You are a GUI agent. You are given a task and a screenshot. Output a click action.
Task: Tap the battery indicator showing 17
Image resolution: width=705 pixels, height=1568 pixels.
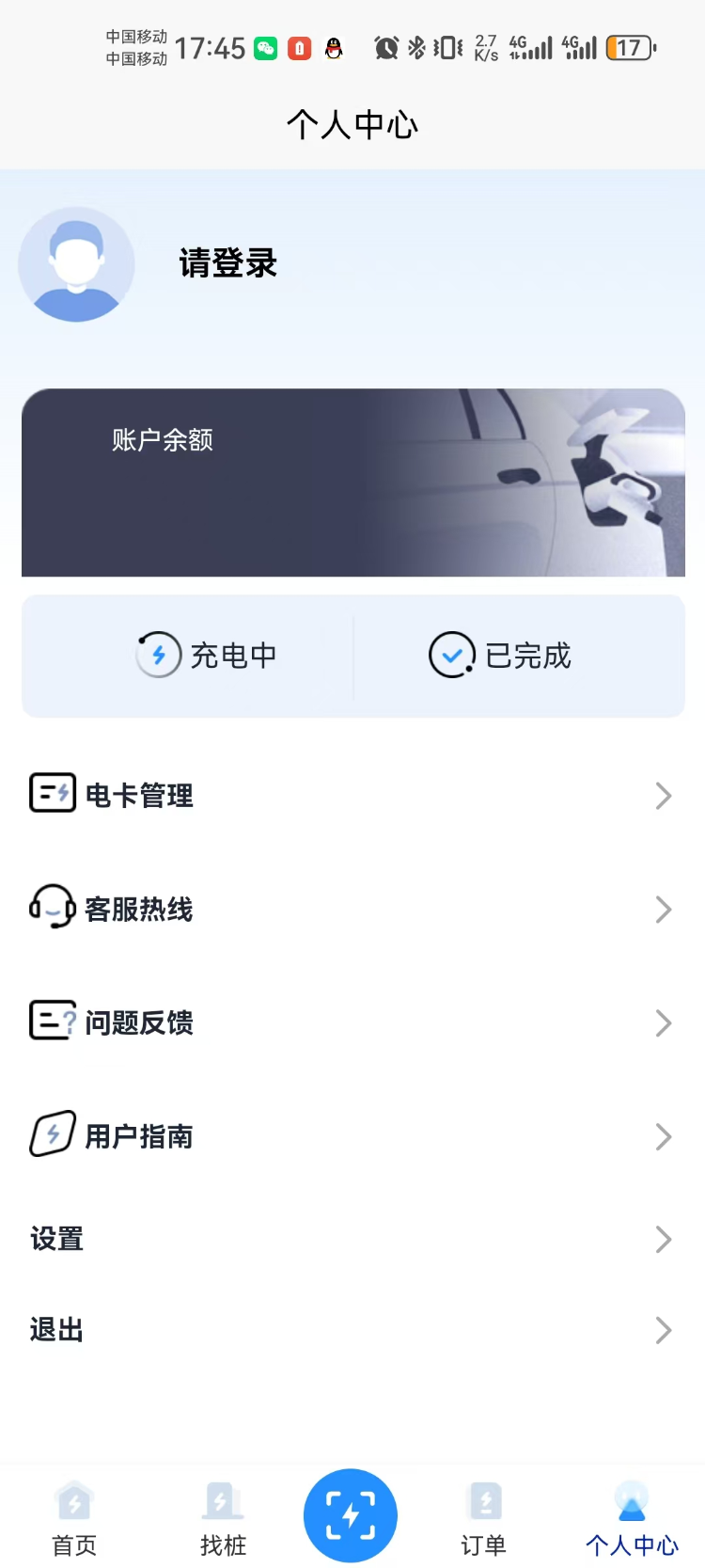pos(628,48)
